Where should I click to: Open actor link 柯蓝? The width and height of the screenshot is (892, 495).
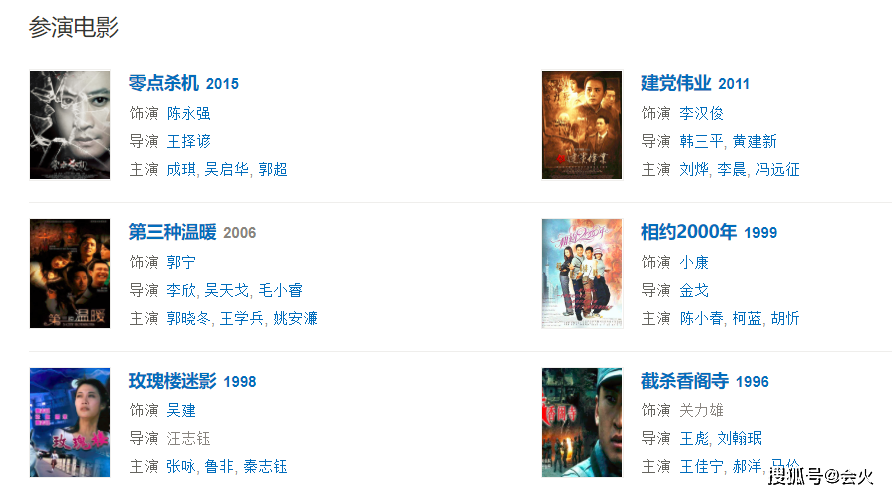tap(747, 318)
